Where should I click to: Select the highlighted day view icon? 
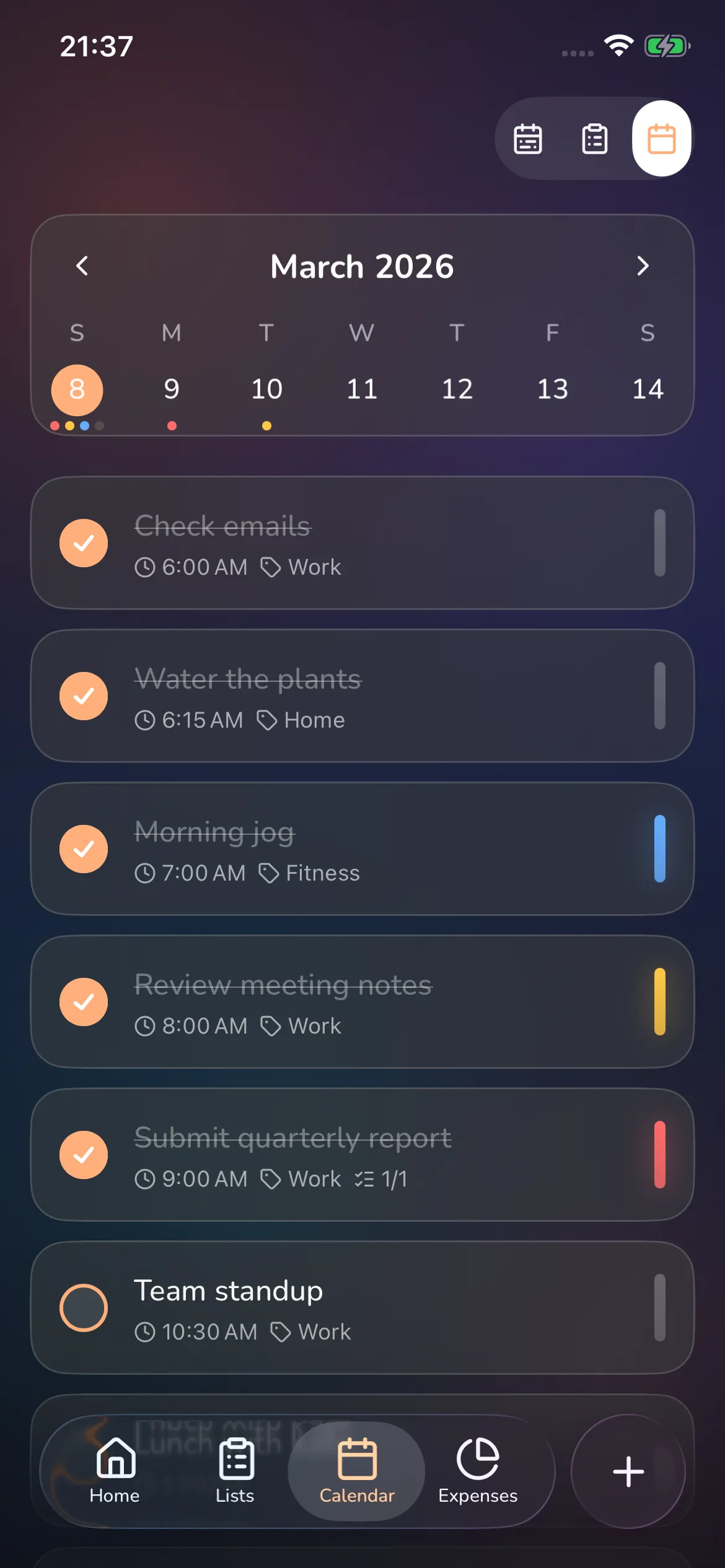(660, 139)
